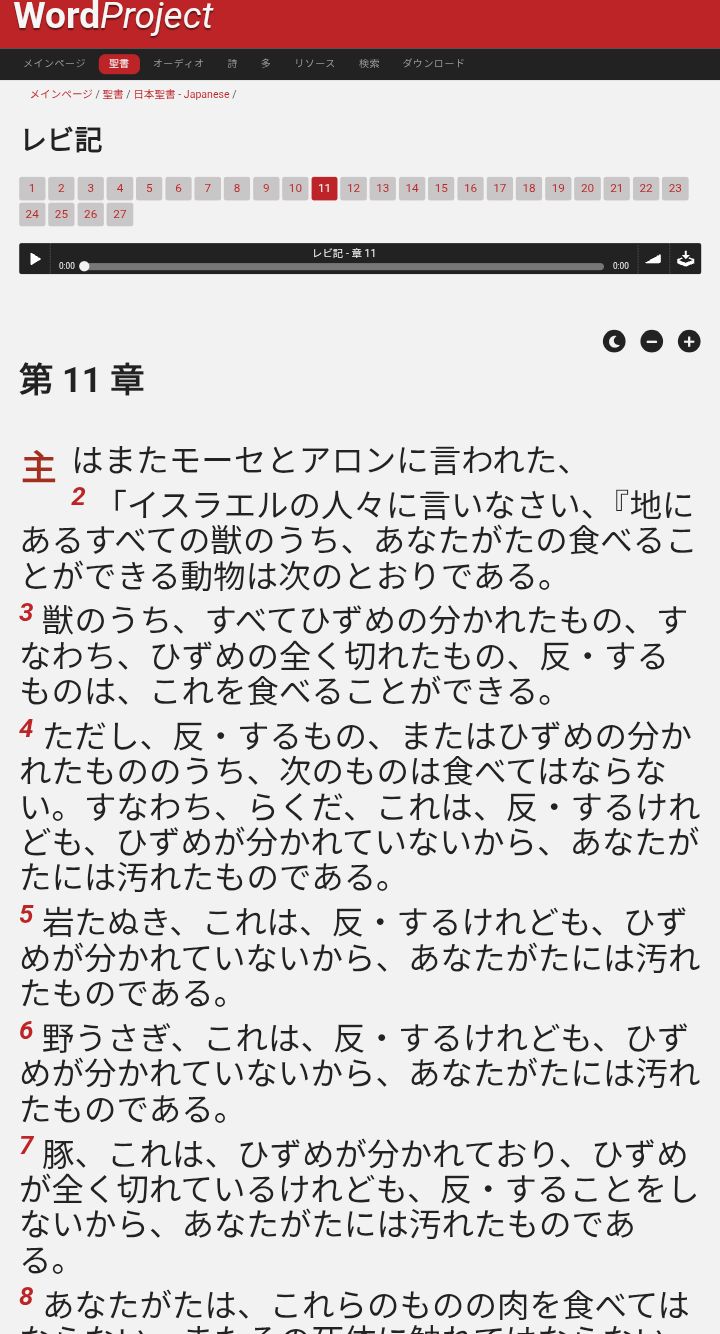
Task: Jump to chapter 1
Action: tap(32, 188)
